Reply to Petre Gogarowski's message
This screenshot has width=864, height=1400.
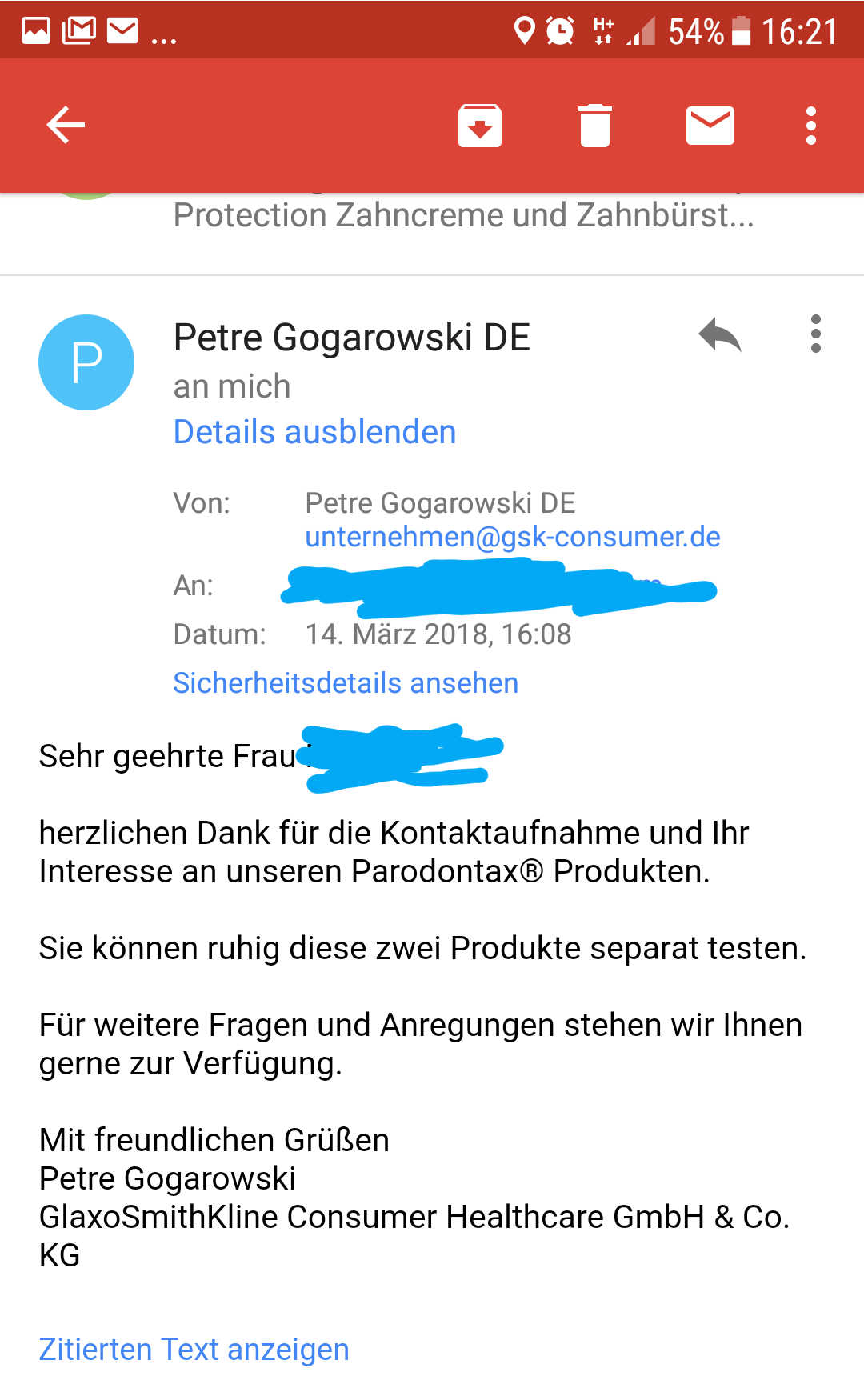pos(720,334)
